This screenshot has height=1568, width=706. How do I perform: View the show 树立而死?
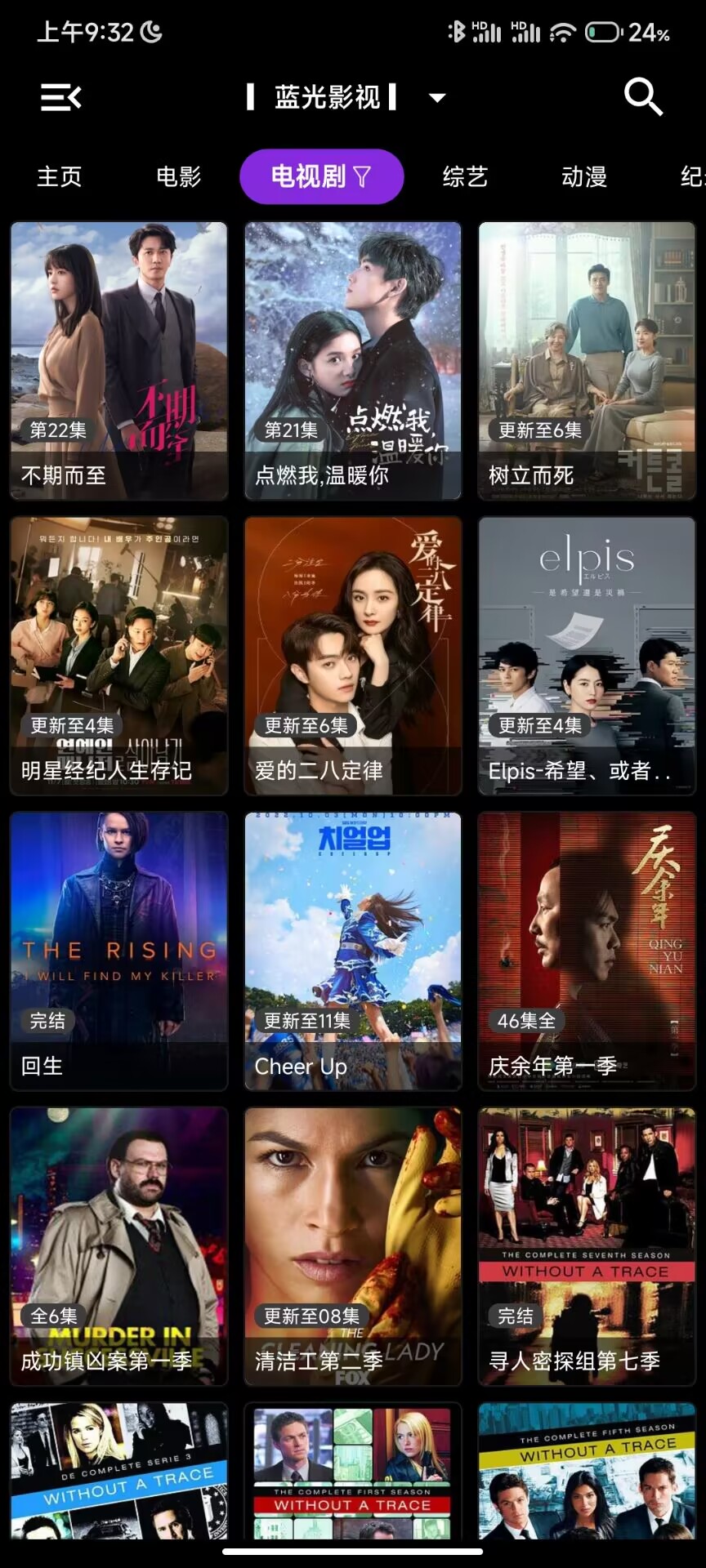(x=587, y=360)
